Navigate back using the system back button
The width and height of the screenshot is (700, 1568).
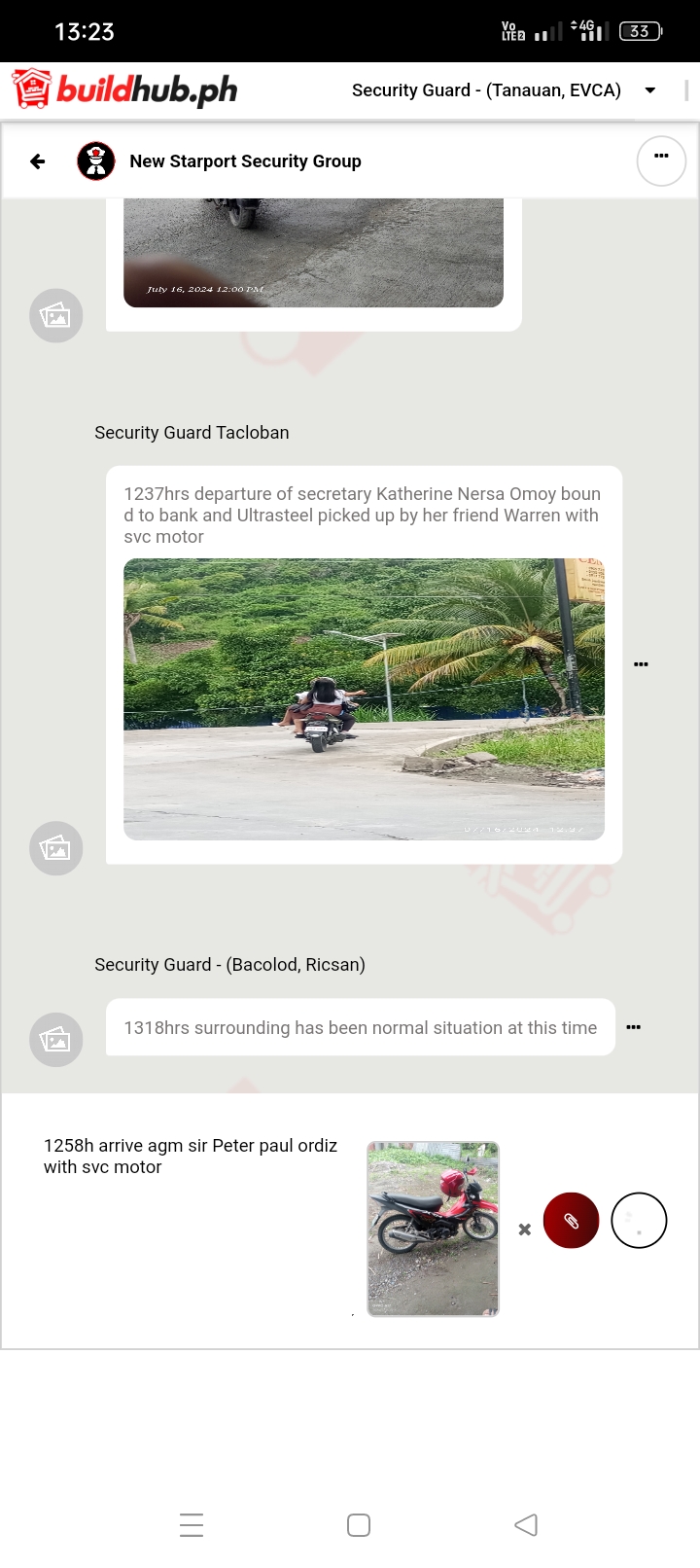[x=526, y=1525]
